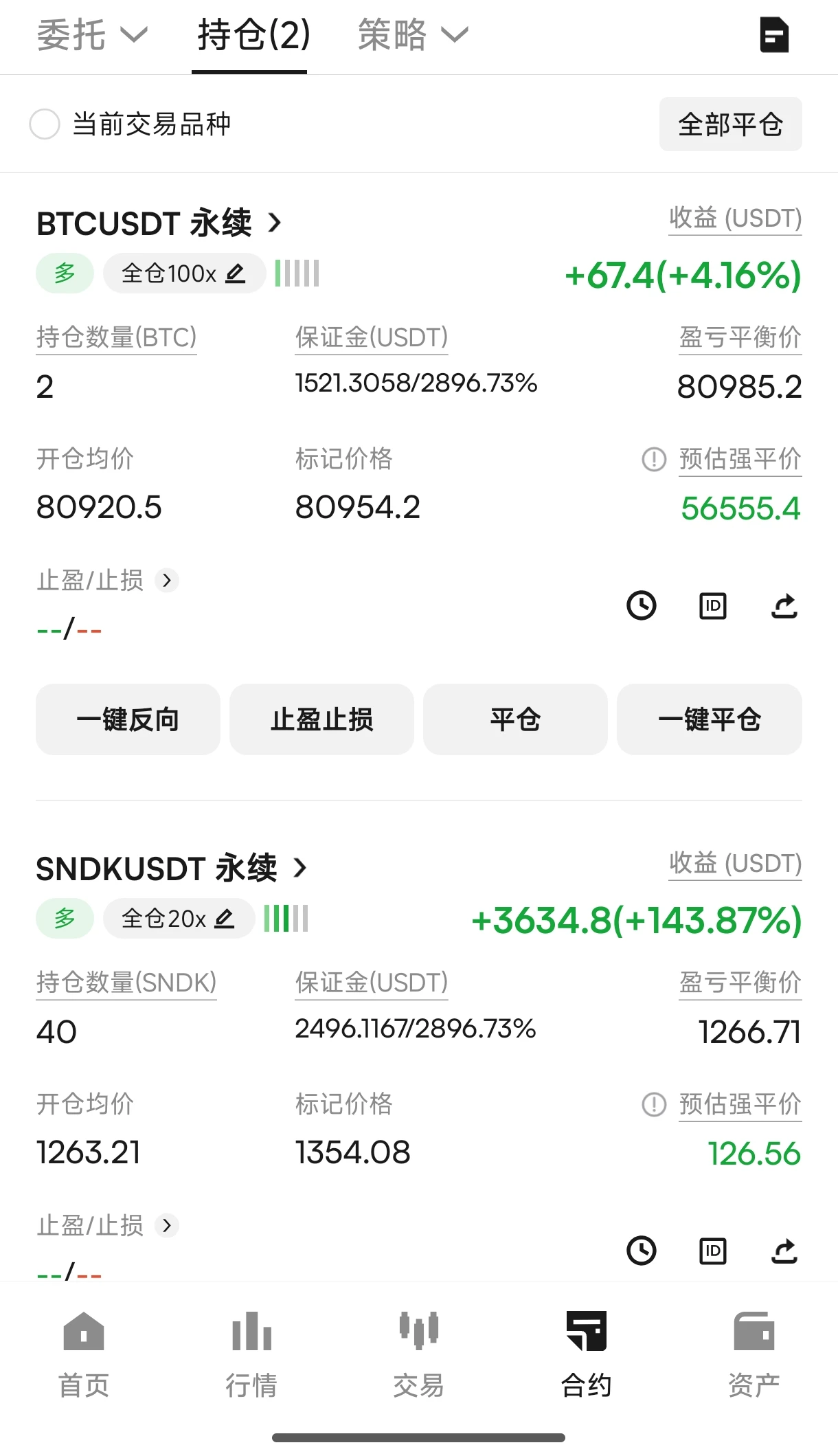The width and height of the screenshot is (838, 1456).
Task: Edit SNDKUSDT leverage 全仓20x
Action: tap(179, 919)
